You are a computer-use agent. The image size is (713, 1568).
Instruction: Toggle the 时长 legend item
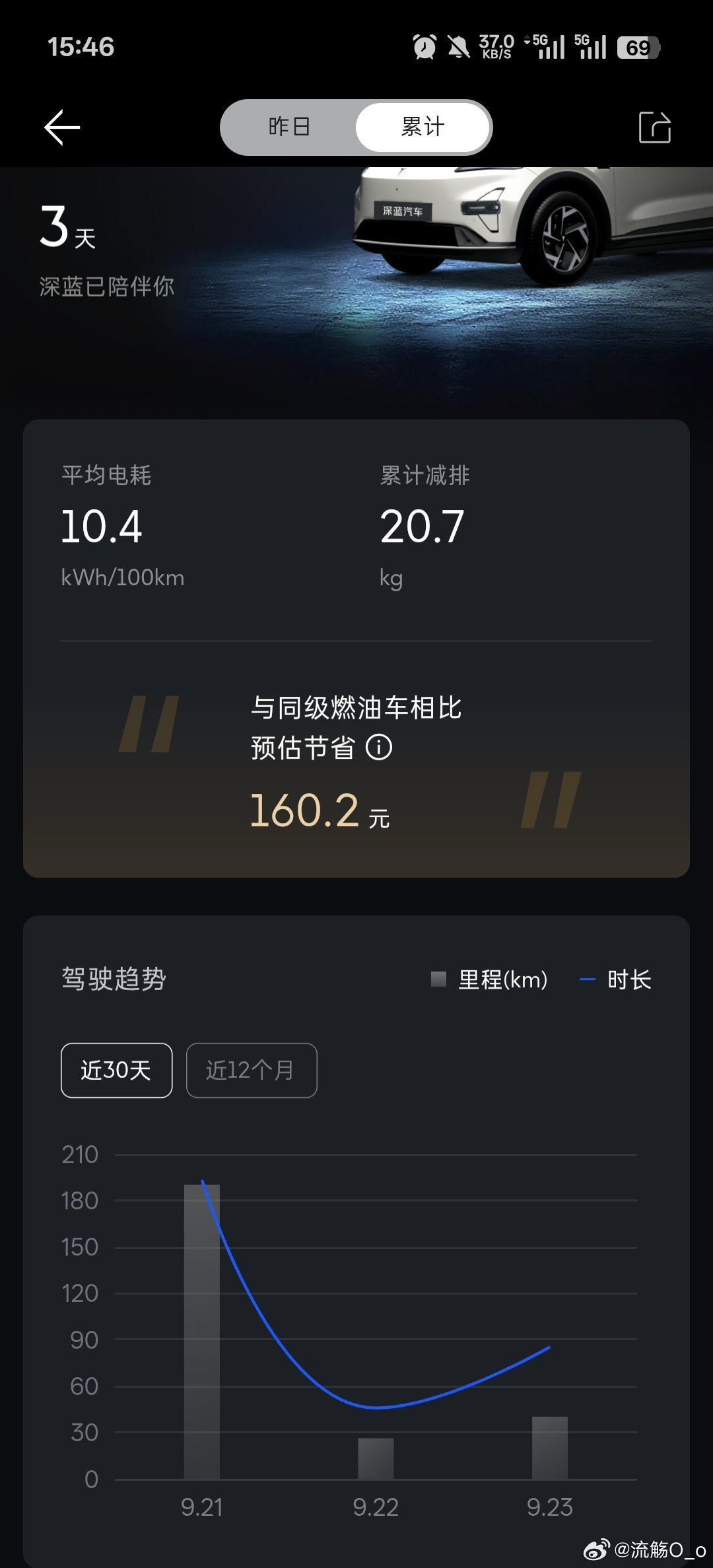coord(615,980)
